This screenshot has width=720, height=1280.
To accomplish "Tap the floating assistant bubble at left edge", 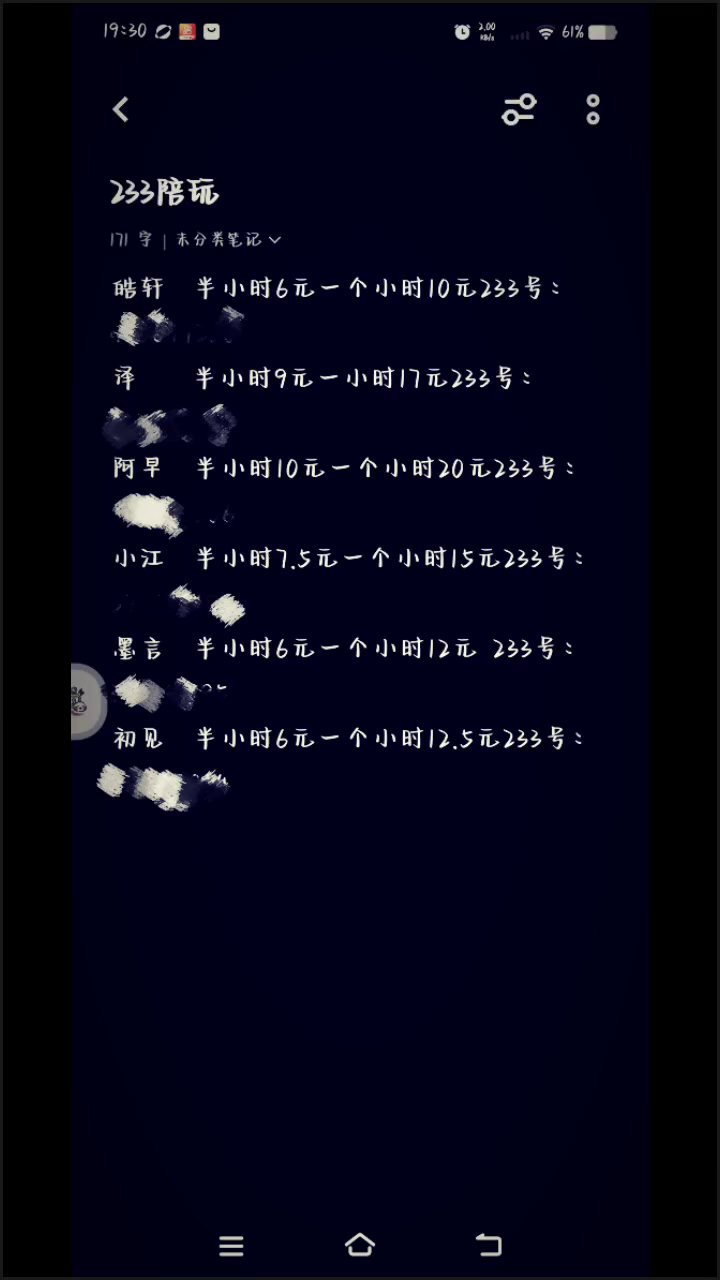I will [86, 702].
